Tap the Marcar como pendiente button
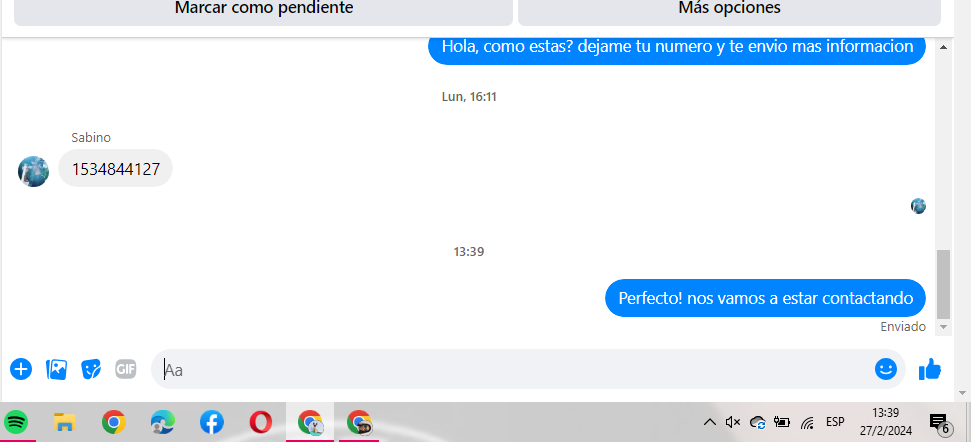This screenshot has height=442, width=971. pyautogui.click(x=263, y=10)
